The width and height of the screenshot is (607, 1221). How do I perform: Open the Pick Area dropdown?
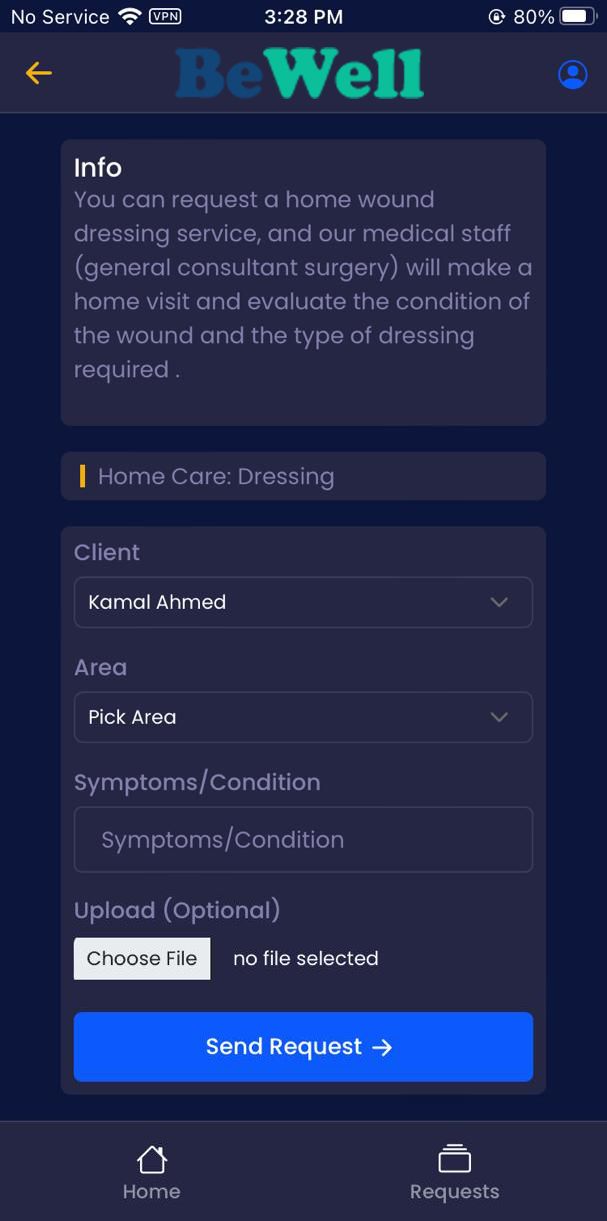coord(303,717)
